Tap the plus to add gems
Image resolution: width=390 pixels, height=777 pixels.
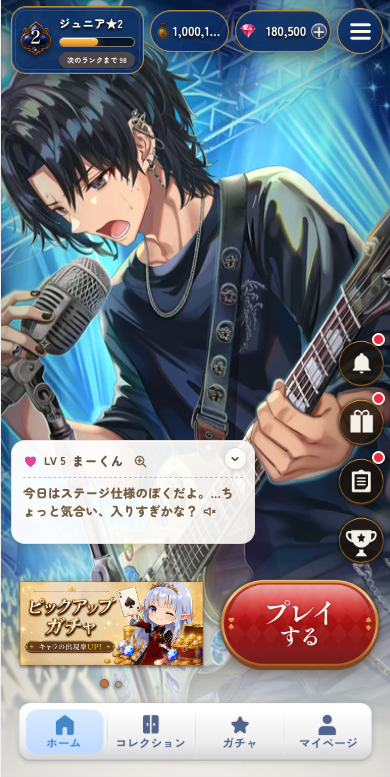pyautogui.click(x=319, y=32)
